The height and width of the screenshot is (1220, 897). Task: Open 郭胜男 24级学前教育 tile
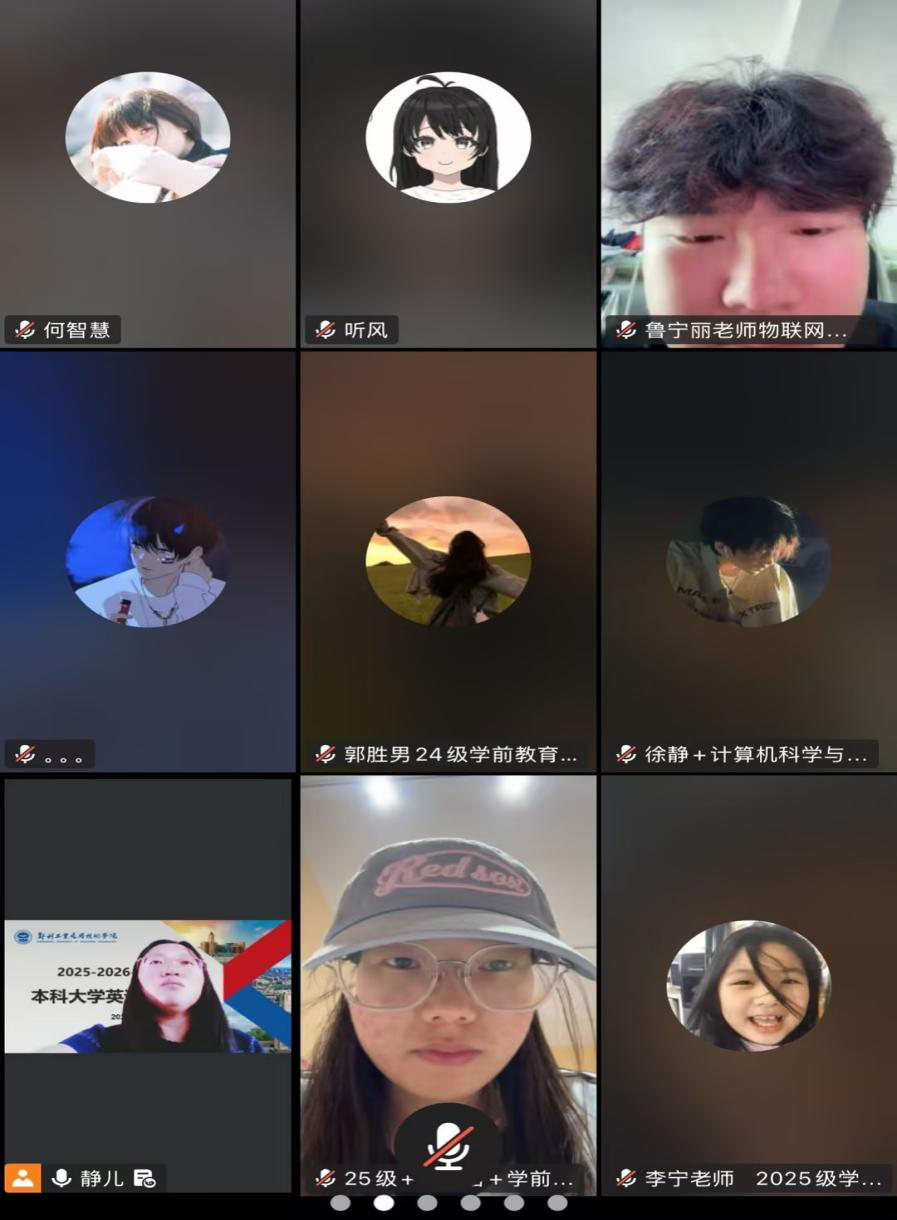coord(448,560)
